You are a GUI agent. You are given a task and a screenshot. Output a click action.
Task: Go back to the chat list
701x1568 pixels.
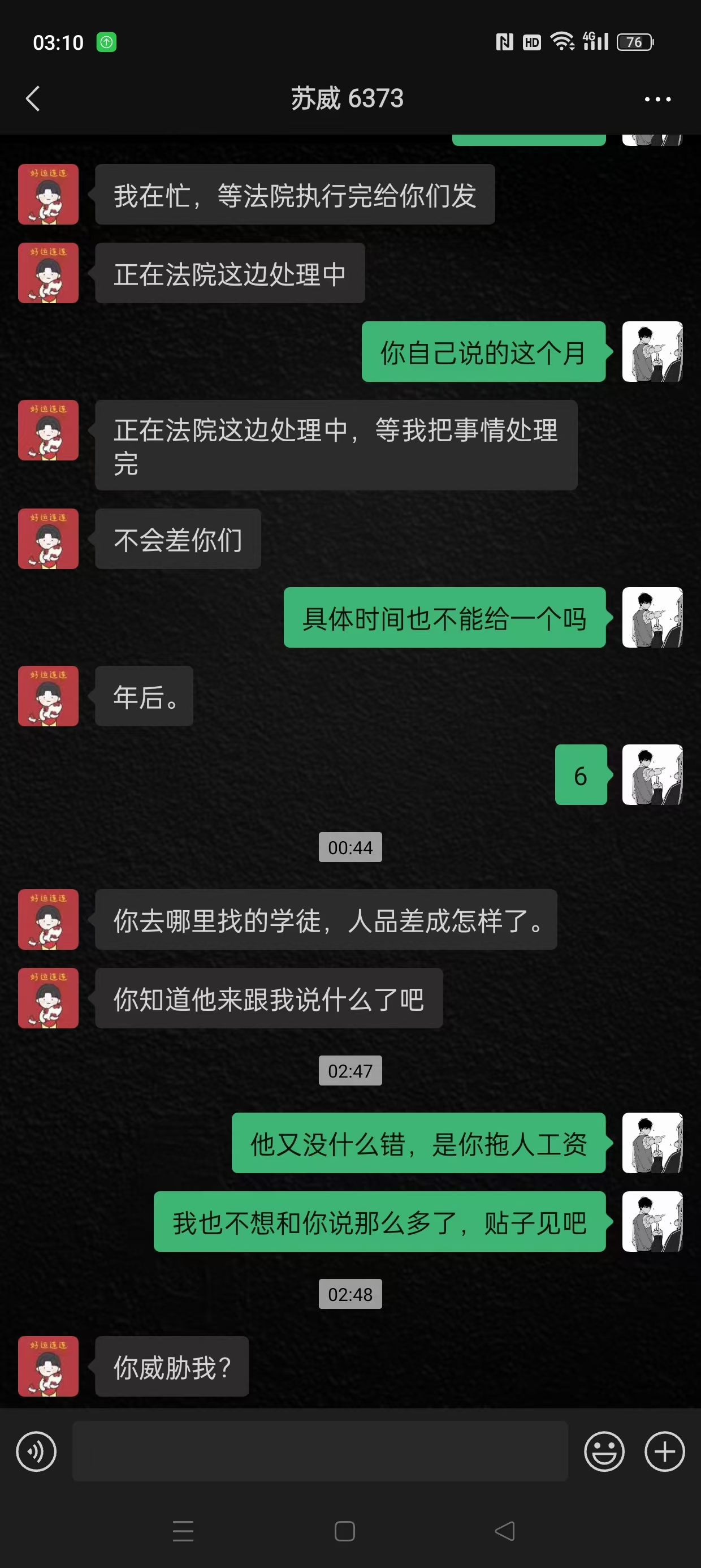tap(33, 98)
